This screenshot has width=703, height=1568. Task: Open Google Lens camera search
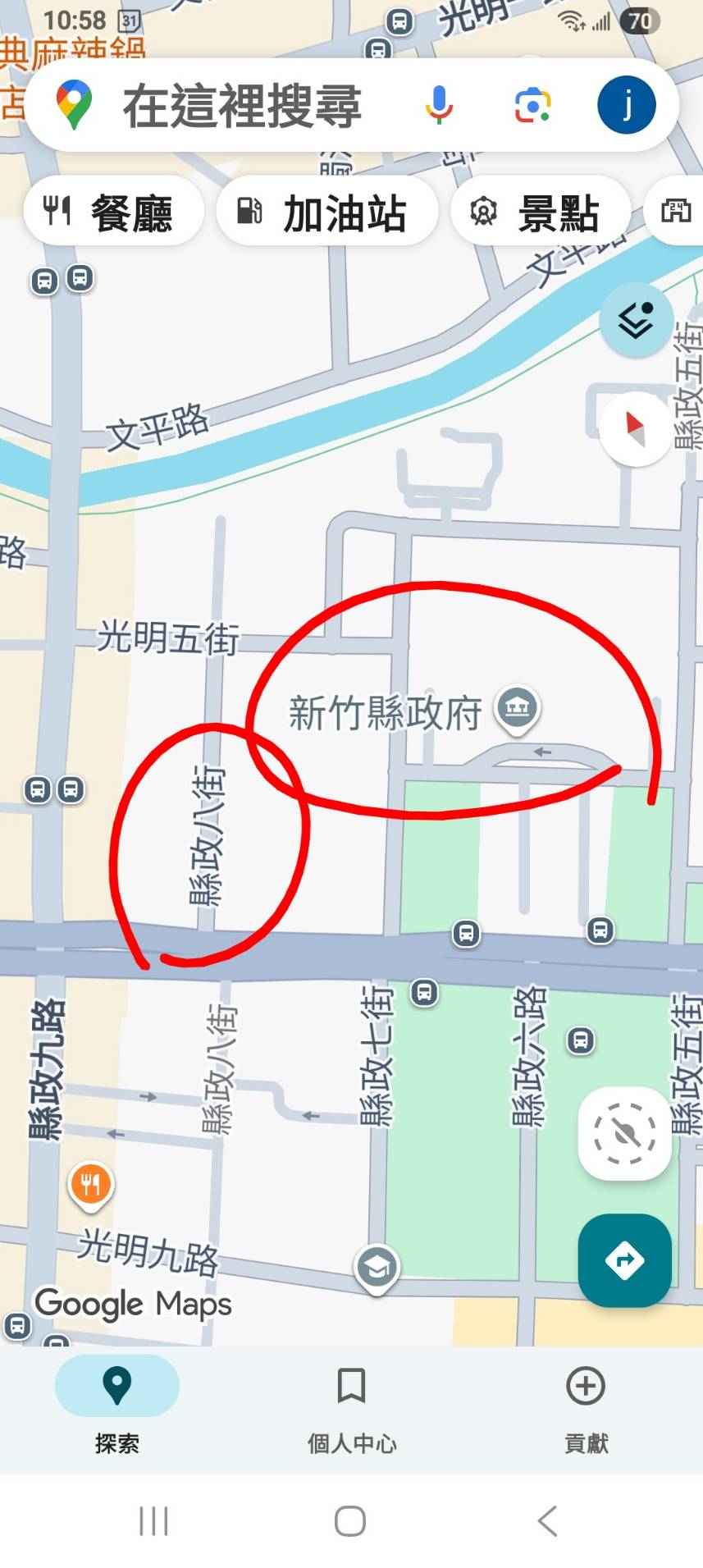[532, 106]
